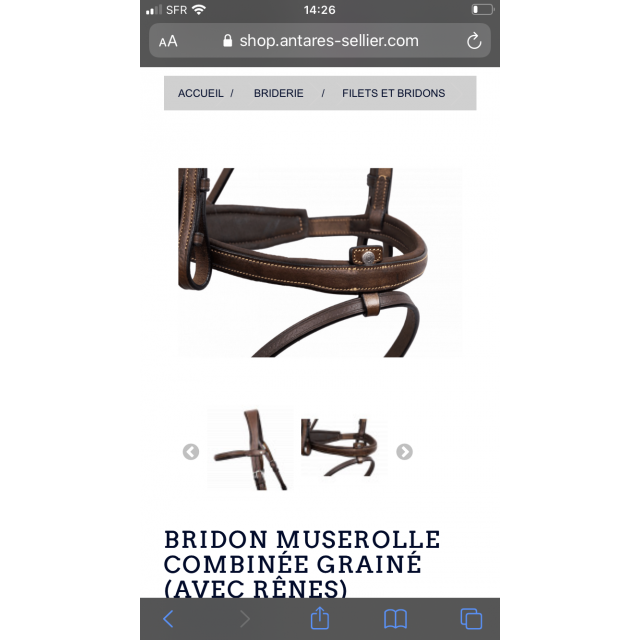Share this page from the Safari toolbar
The width and height of the screenshot is (640, 640).
(320, 619)
